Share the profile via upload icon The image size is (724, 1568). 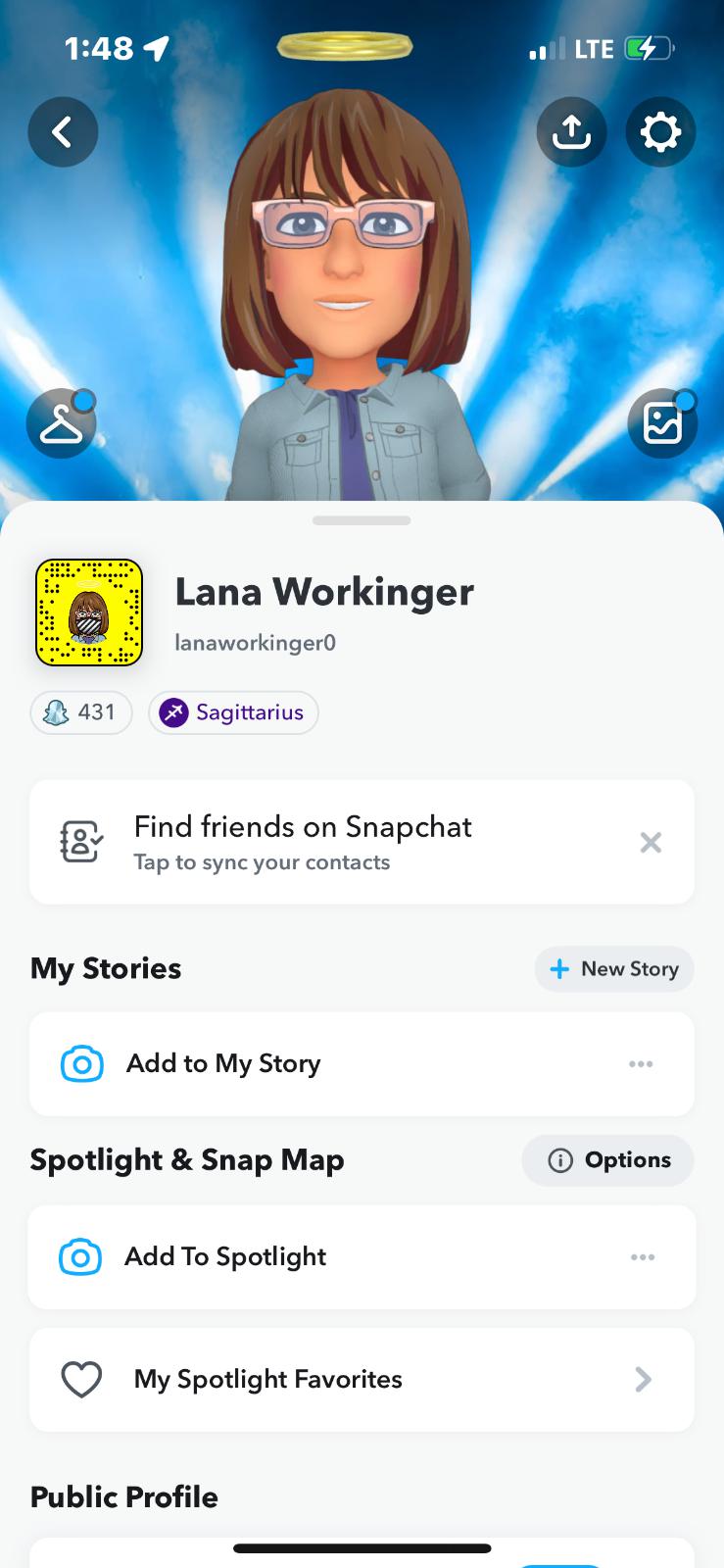point(571,132)
